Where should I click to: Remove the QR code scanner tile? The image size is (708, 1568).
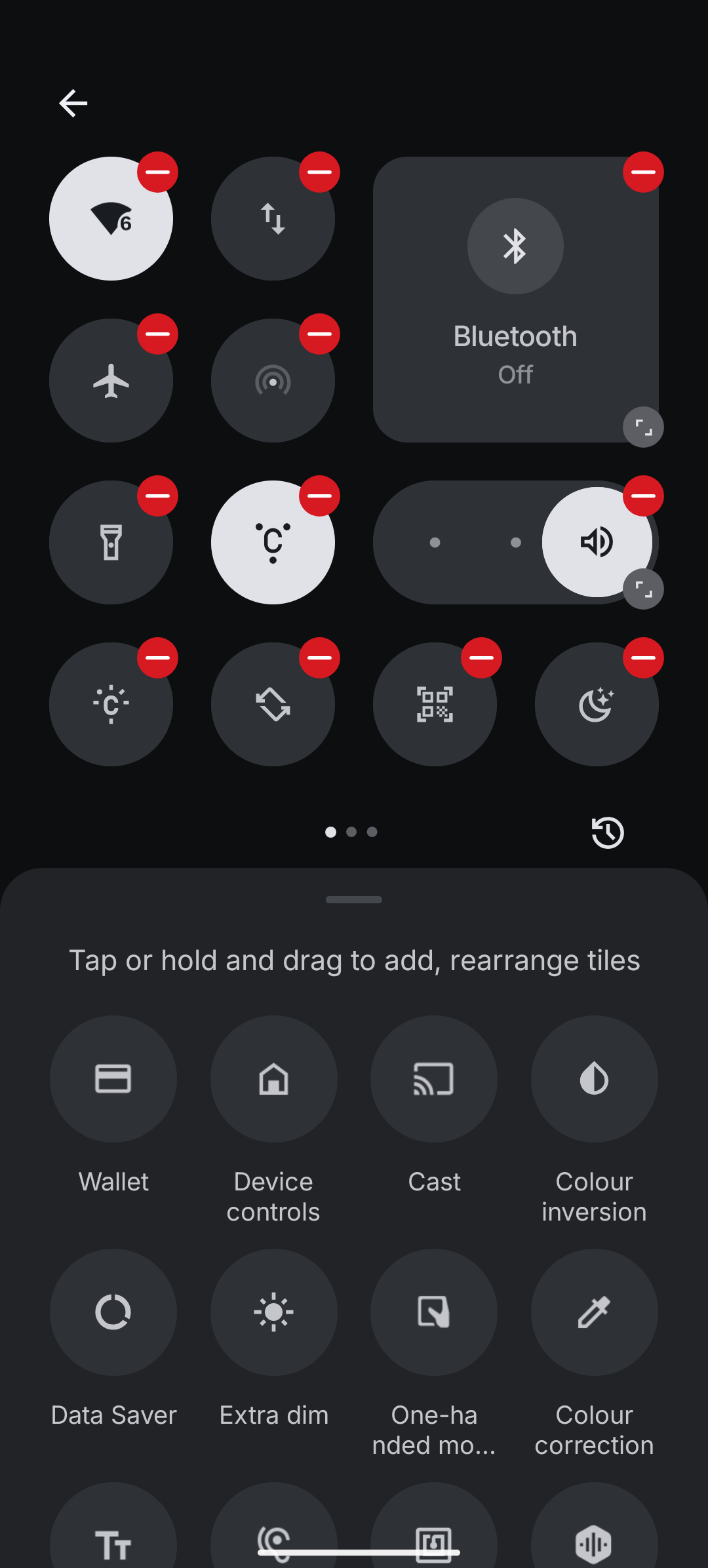(x=481, y=658)
